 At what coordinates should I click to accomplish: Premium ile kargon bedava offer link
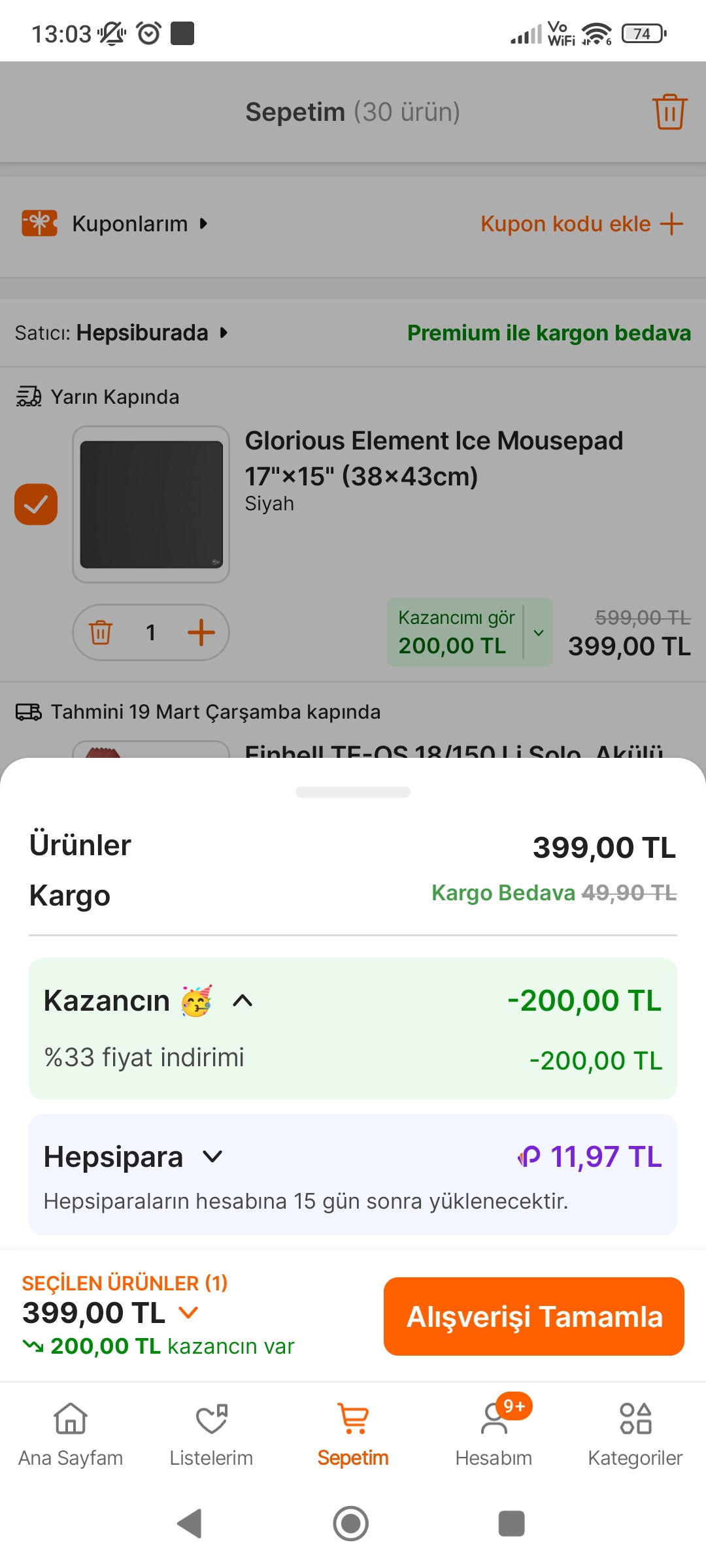point(548,333)
